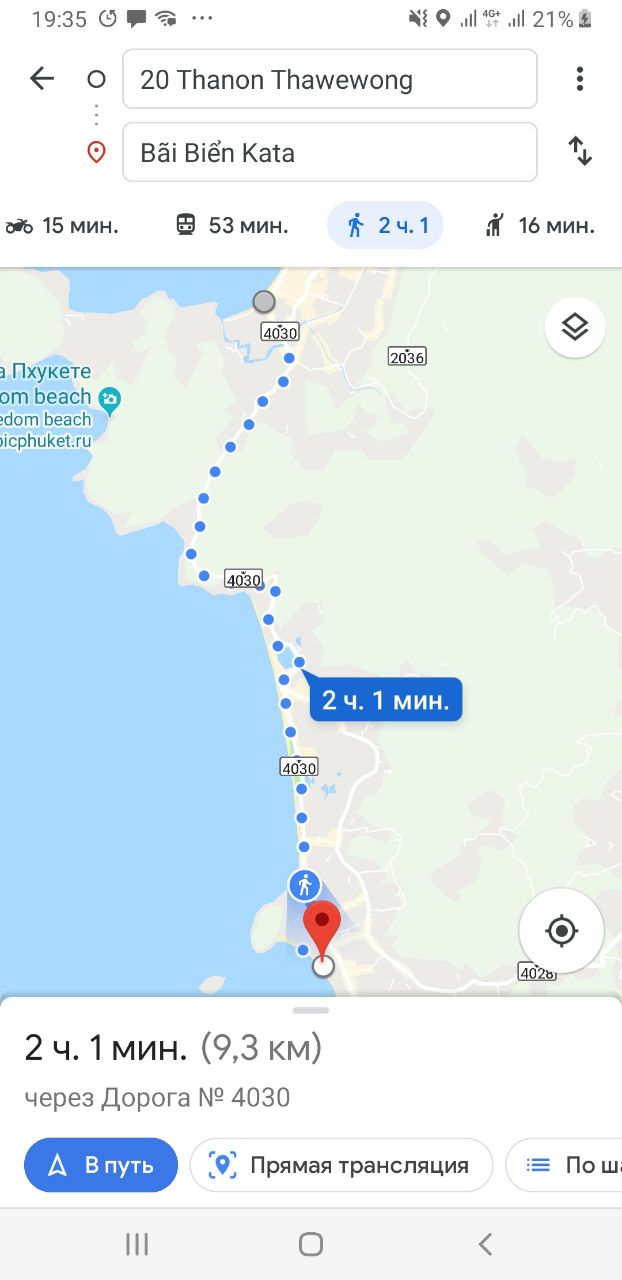Tap the red destination pin on the map
The width and height of the screenshot is (622, 1280).
pos(322,926)
